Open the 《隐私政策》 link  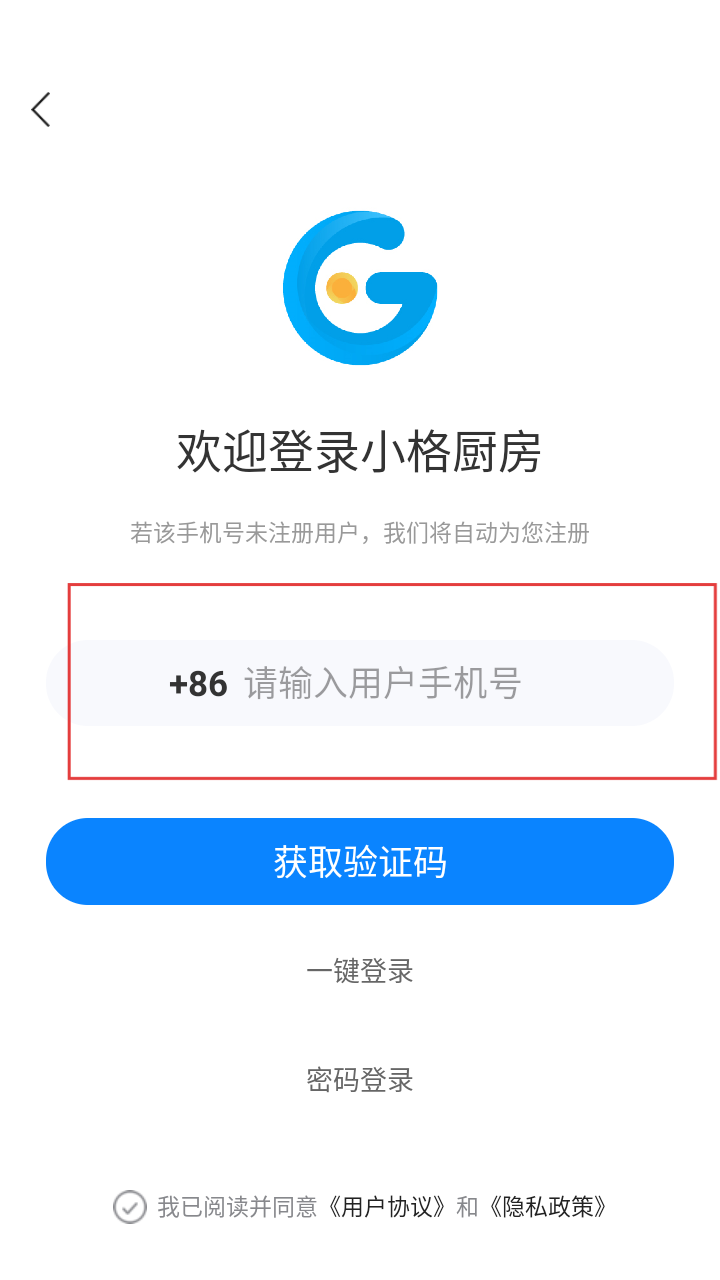549,1207
